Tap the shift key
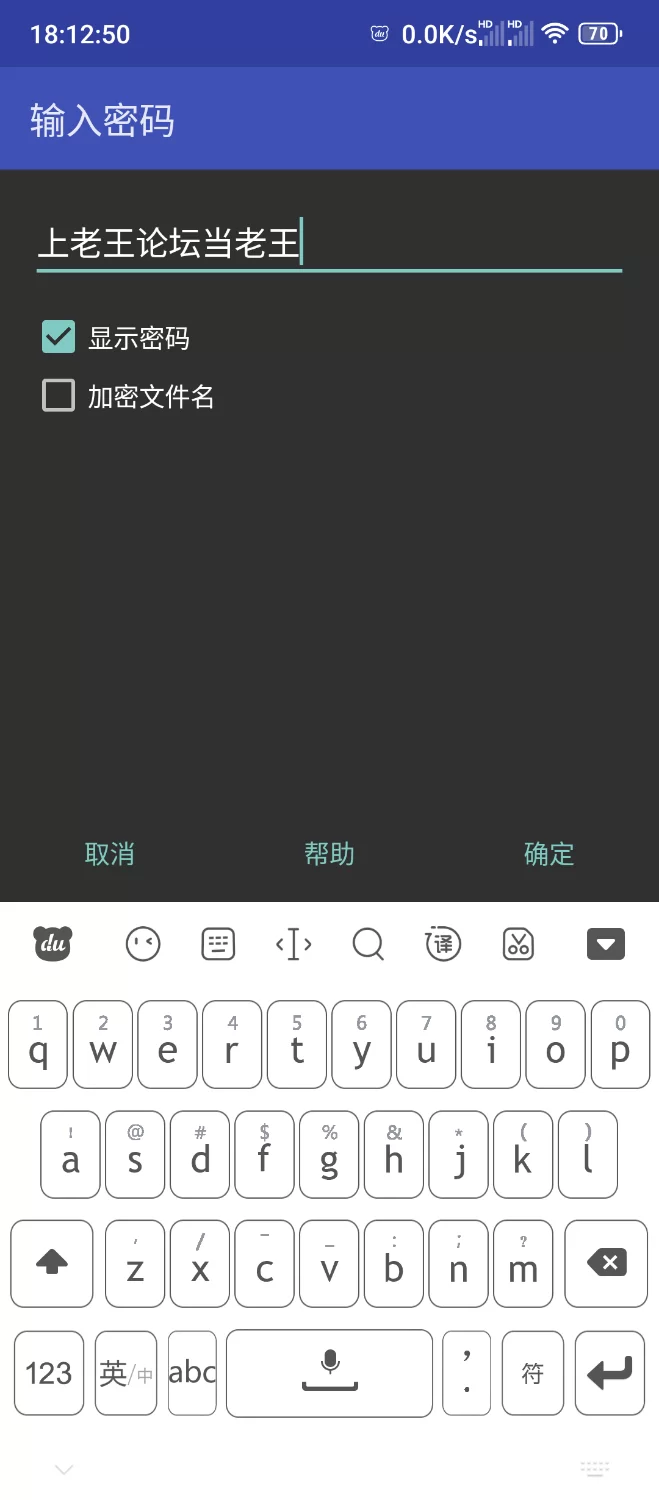659x1500 pixels. (52, 1263)
